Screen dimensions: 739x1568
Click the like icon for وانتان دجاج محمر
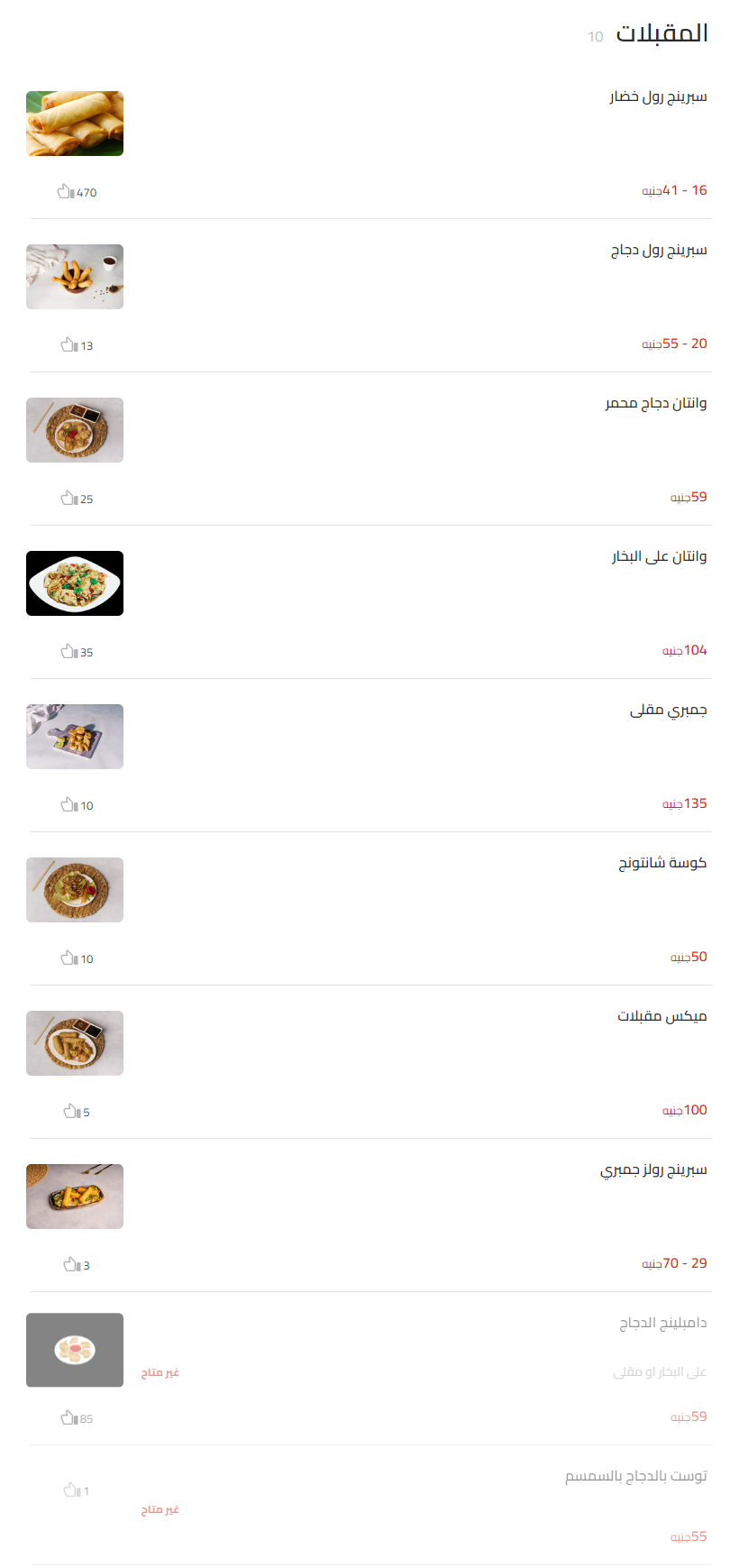(67, 498)
